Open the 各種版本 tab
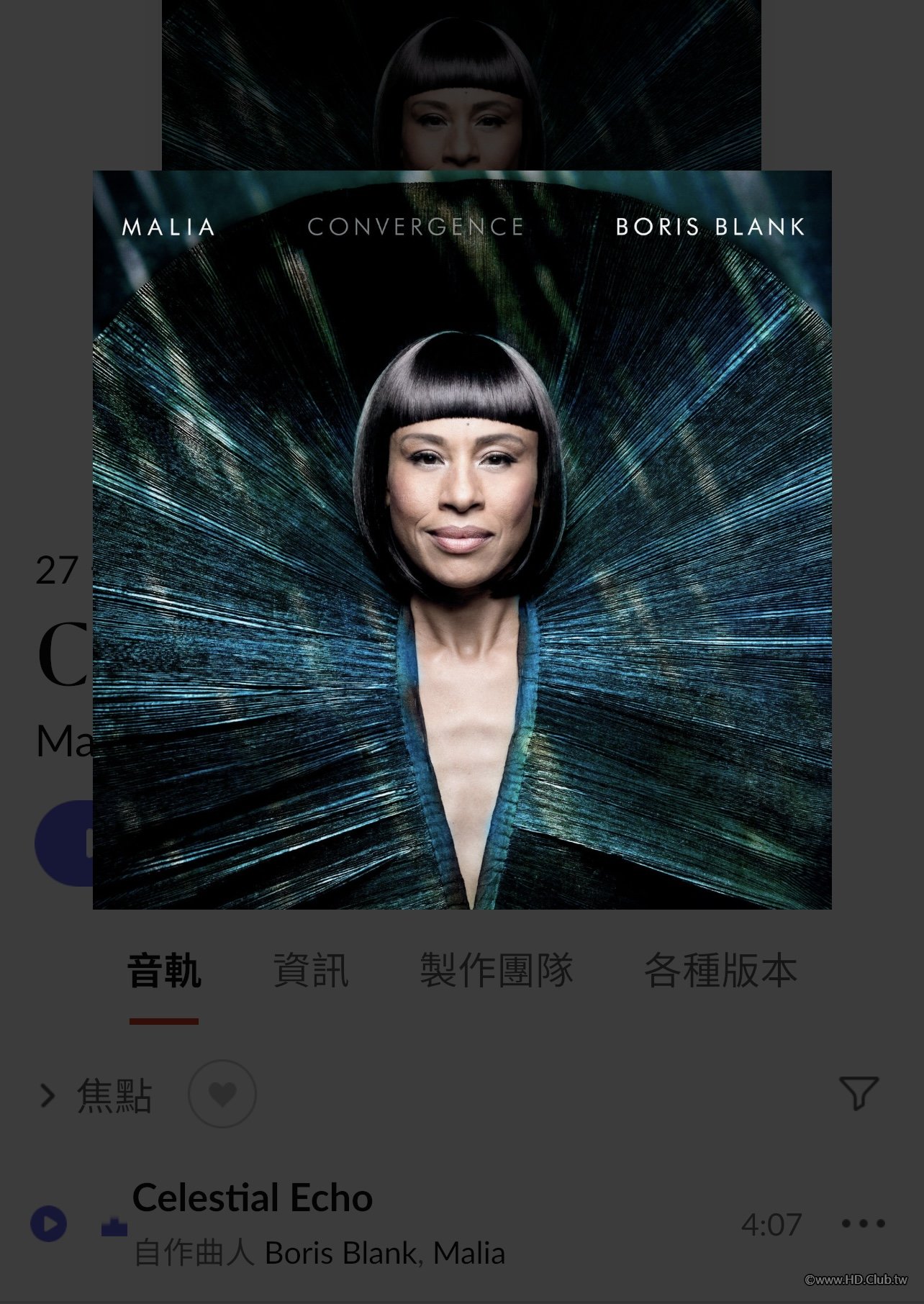The height and width of the screenshot is (1304, 924). coord(720,971)
